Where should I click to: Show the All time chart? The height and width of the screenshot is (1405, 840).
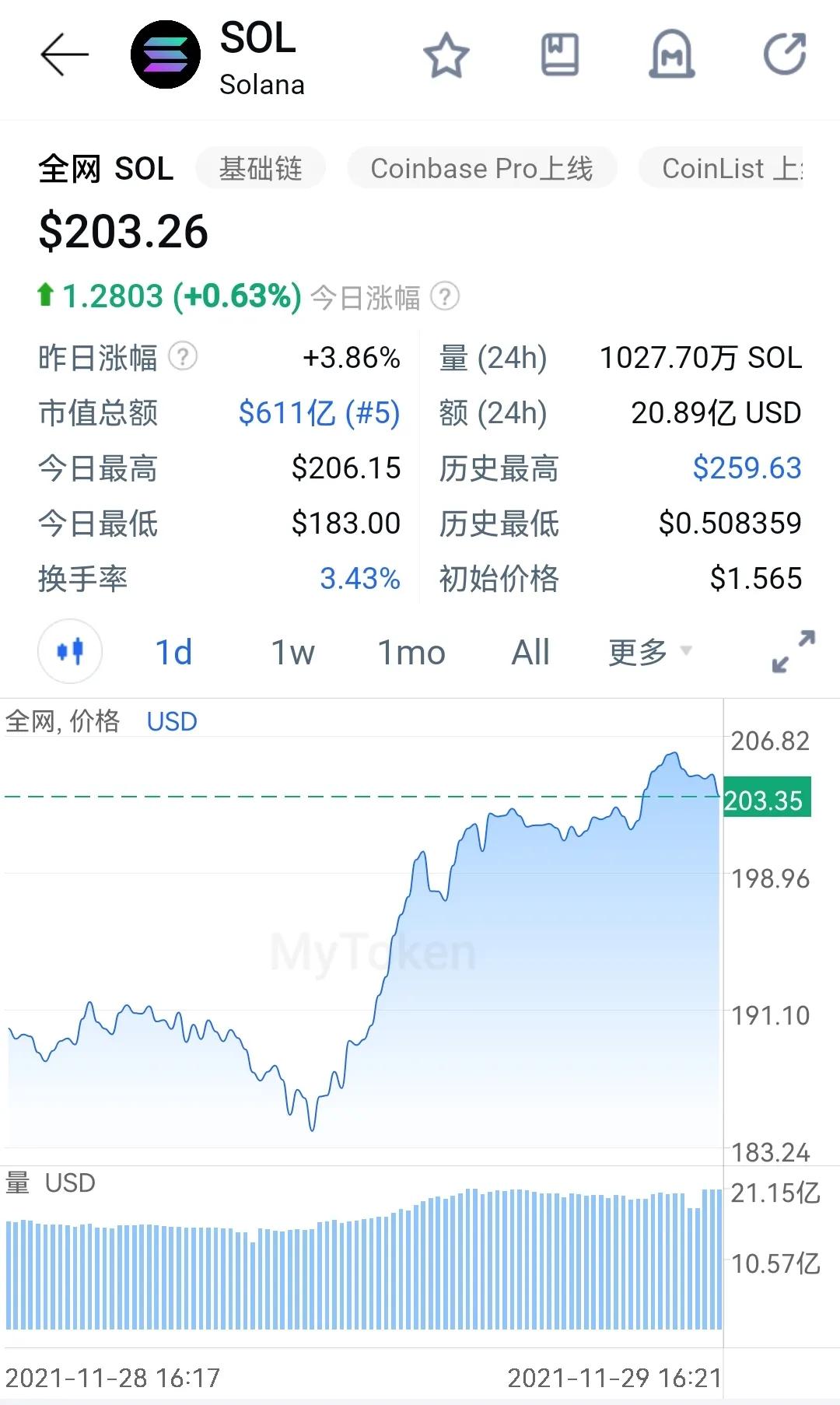[x=530, y=653]
